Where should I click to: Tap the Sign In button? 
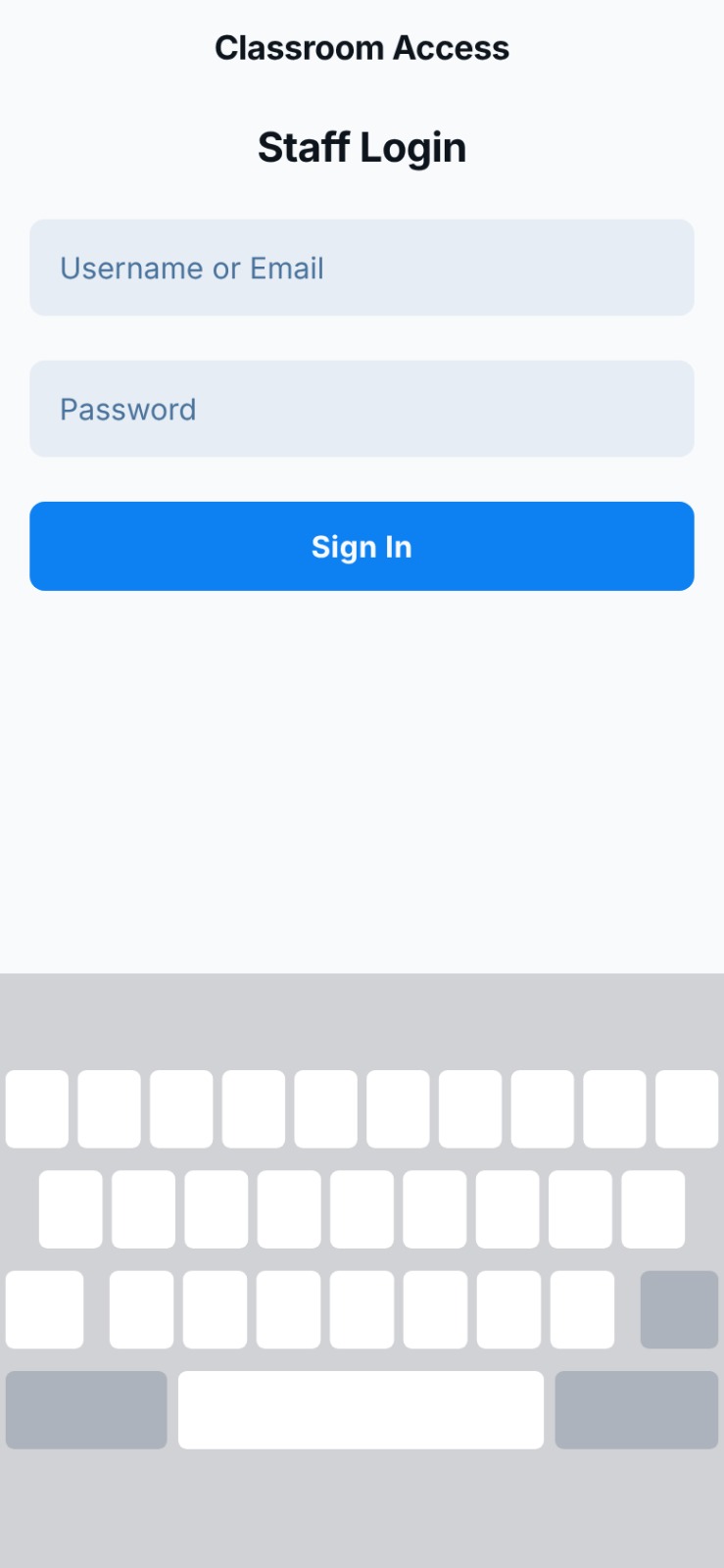click(x=362, y=546)
